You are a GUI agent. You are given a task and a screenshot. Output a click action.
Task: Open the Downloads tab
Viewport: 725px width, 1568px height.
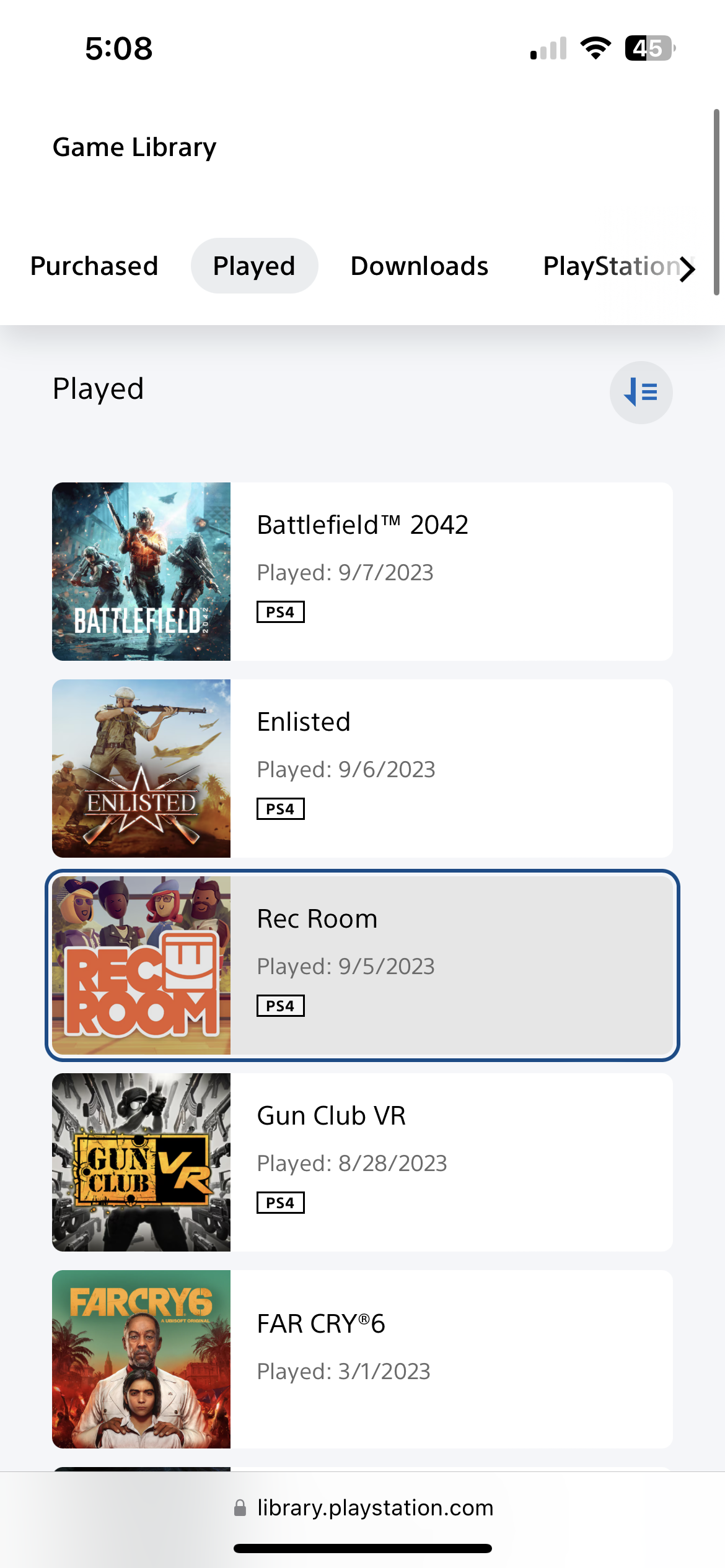pyautogui.click(x=420, y=266)
